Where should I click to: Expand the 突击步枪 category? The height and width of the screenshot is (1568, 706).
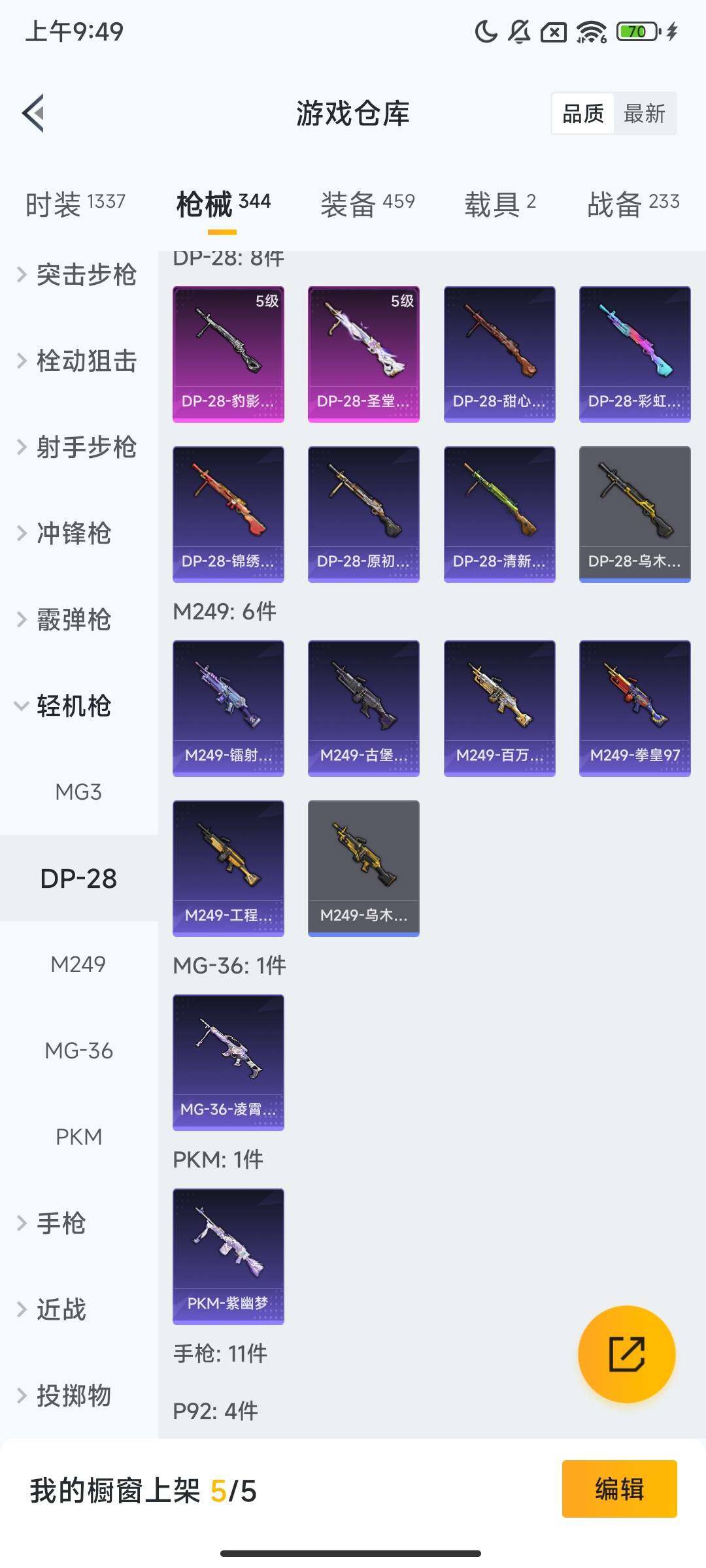click(86, 276)
